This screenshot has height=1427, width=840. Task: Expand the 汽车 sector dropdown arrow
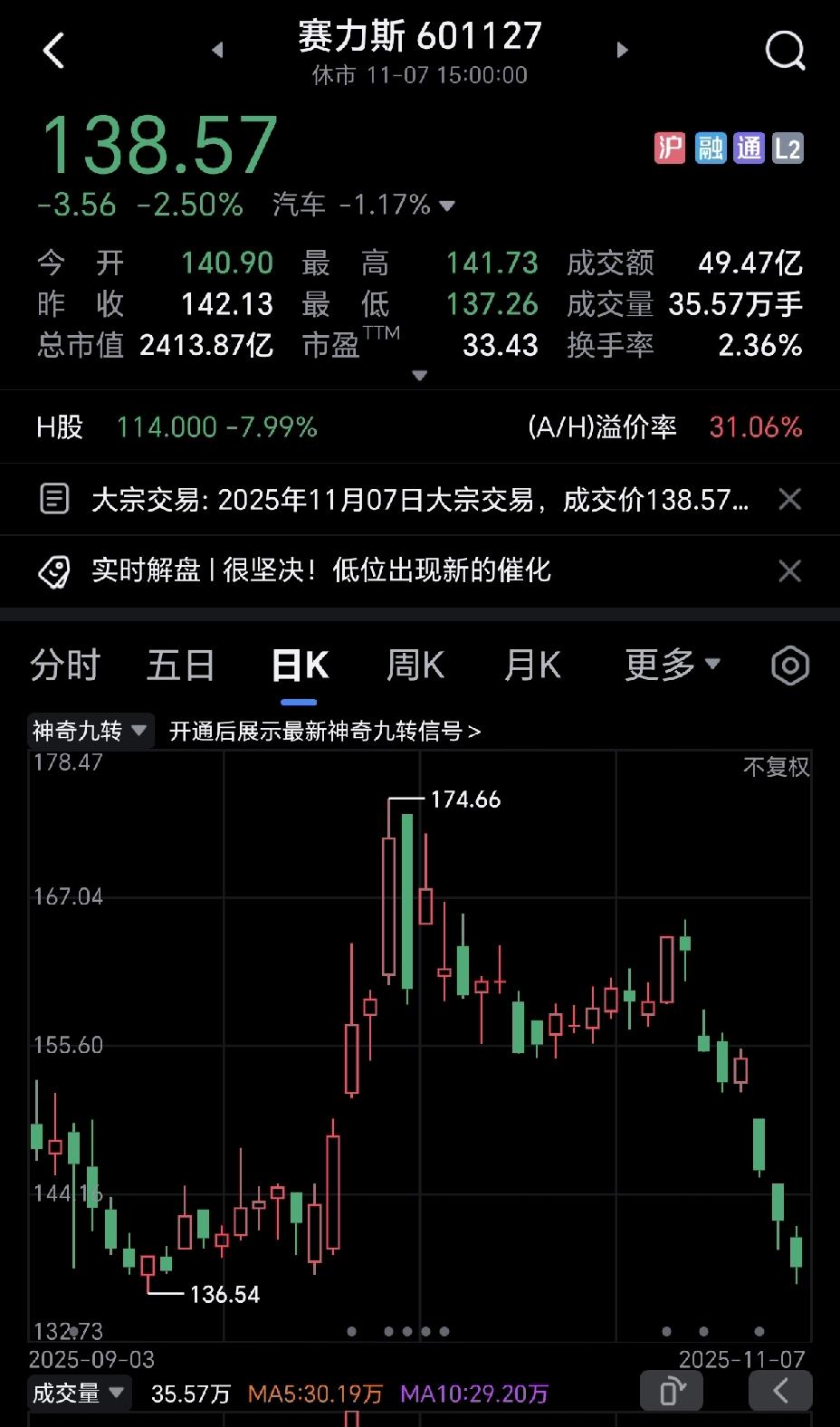point(446,206)
